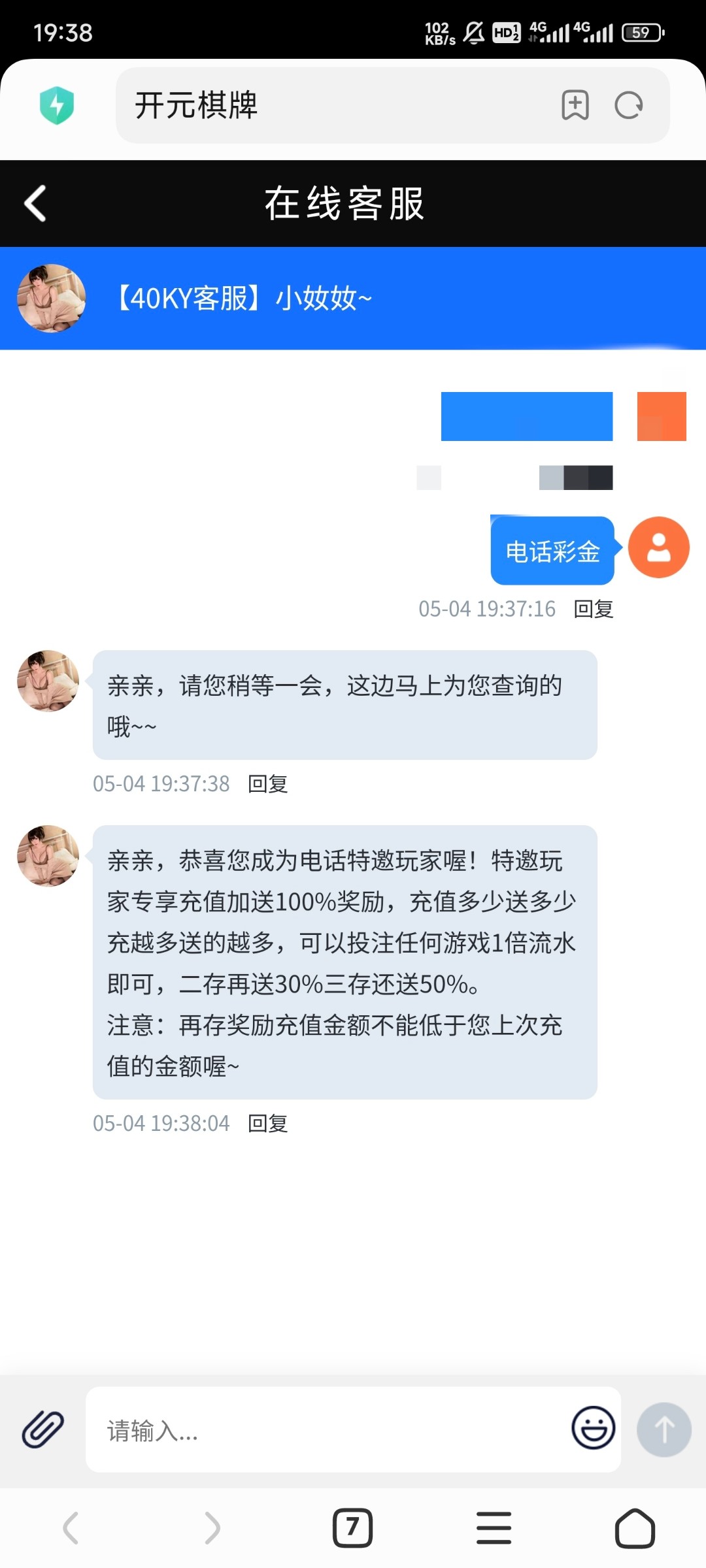Go to the browser home page

pyautogui.click(x=635, y=1528)
